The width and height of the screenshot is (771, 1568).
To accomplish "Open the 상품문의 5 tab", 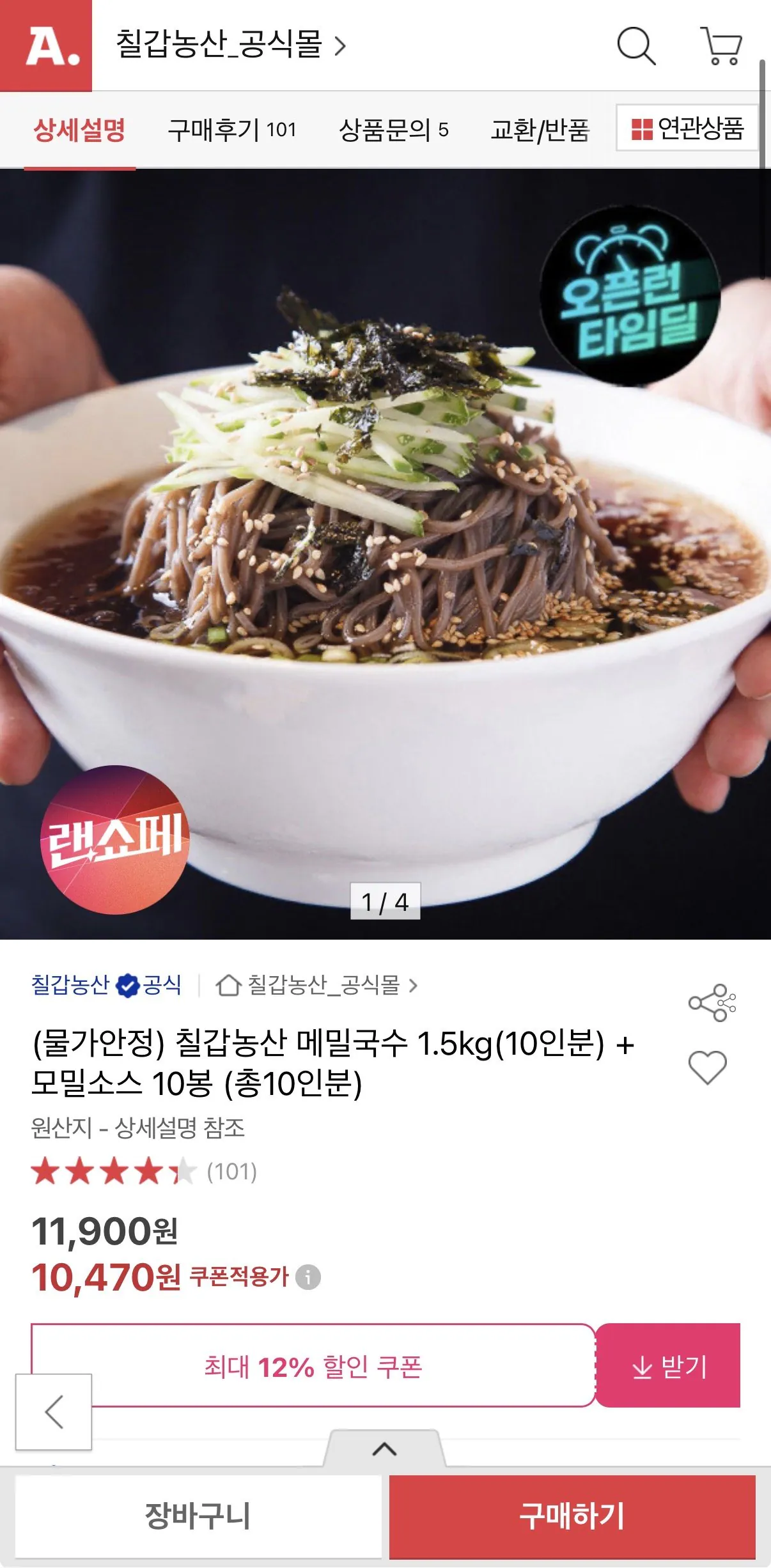I will pos(394,130).
